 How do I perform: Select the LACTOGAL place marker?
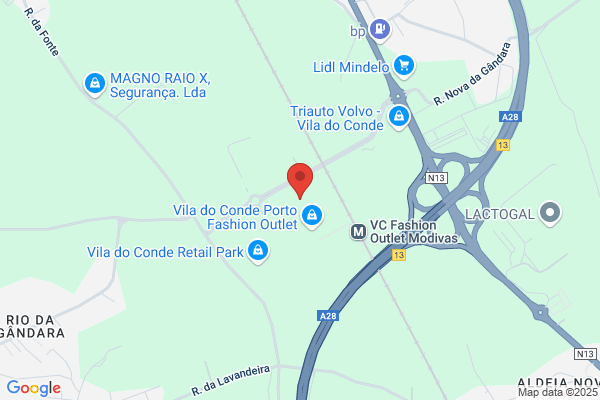(x=550, y=213)
